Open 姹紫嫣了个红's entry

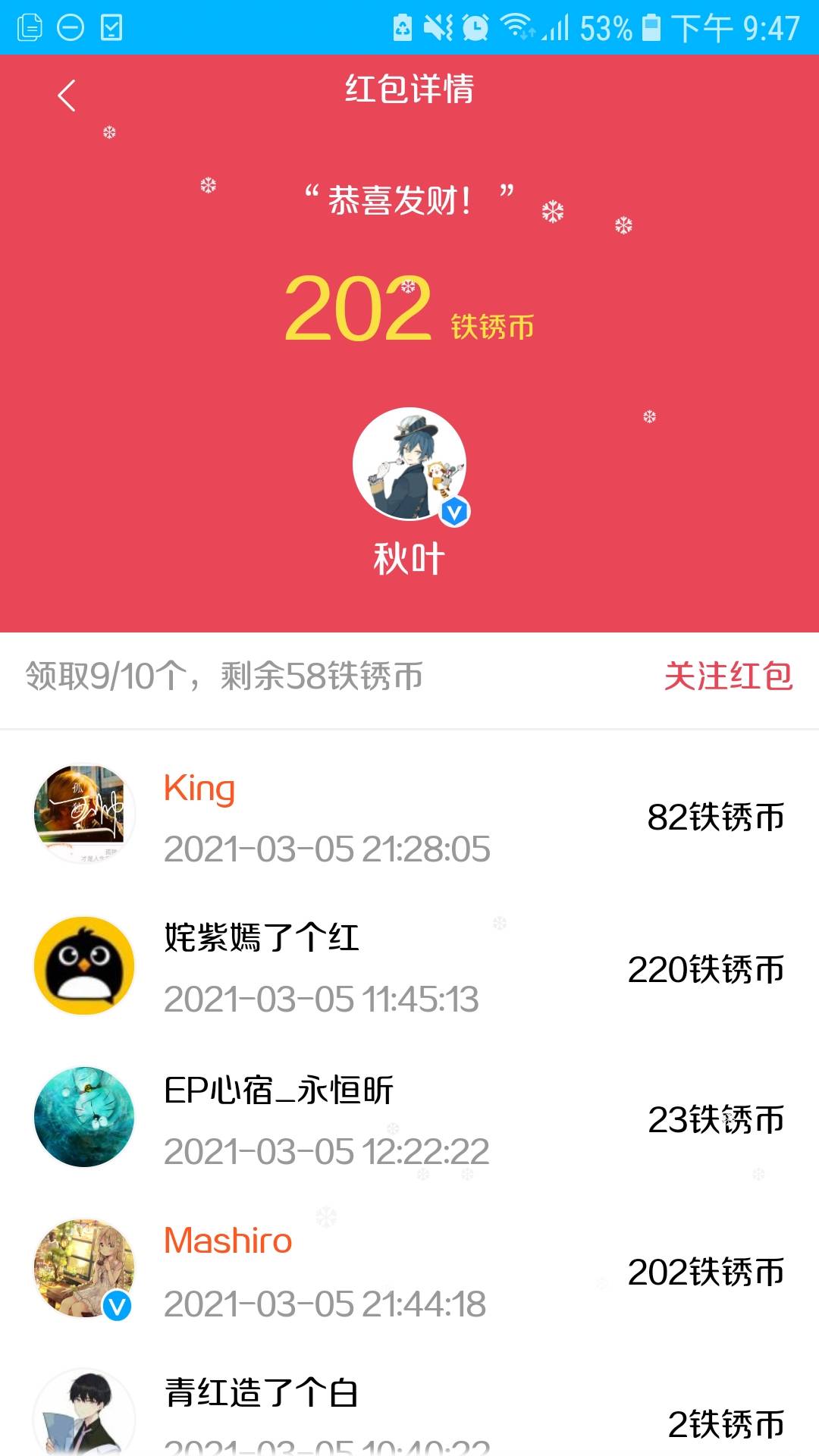pyautogui.click(x=409, y=966)
